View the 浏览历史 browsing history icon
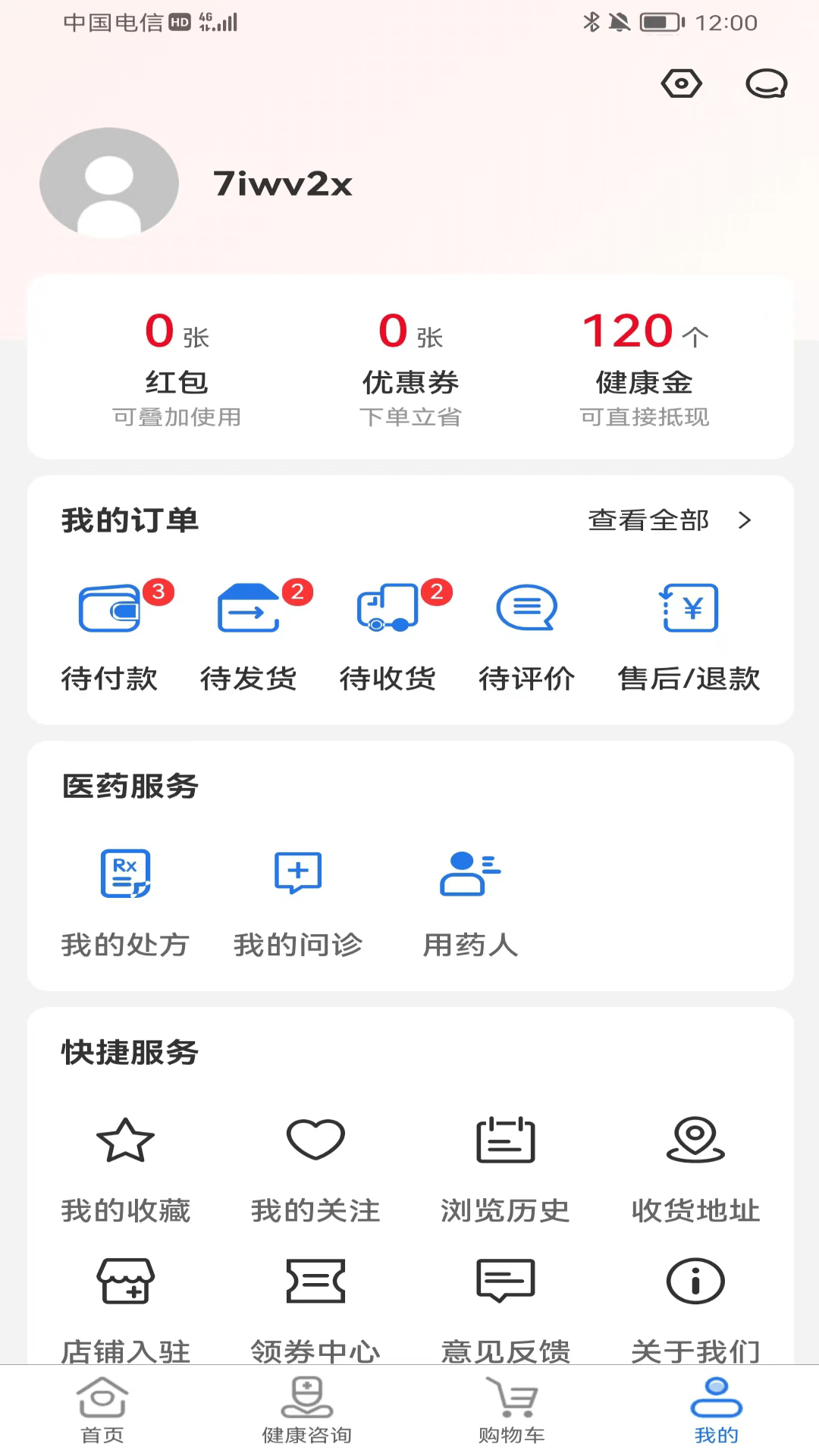819x1456 pixels. [505, 1139]
